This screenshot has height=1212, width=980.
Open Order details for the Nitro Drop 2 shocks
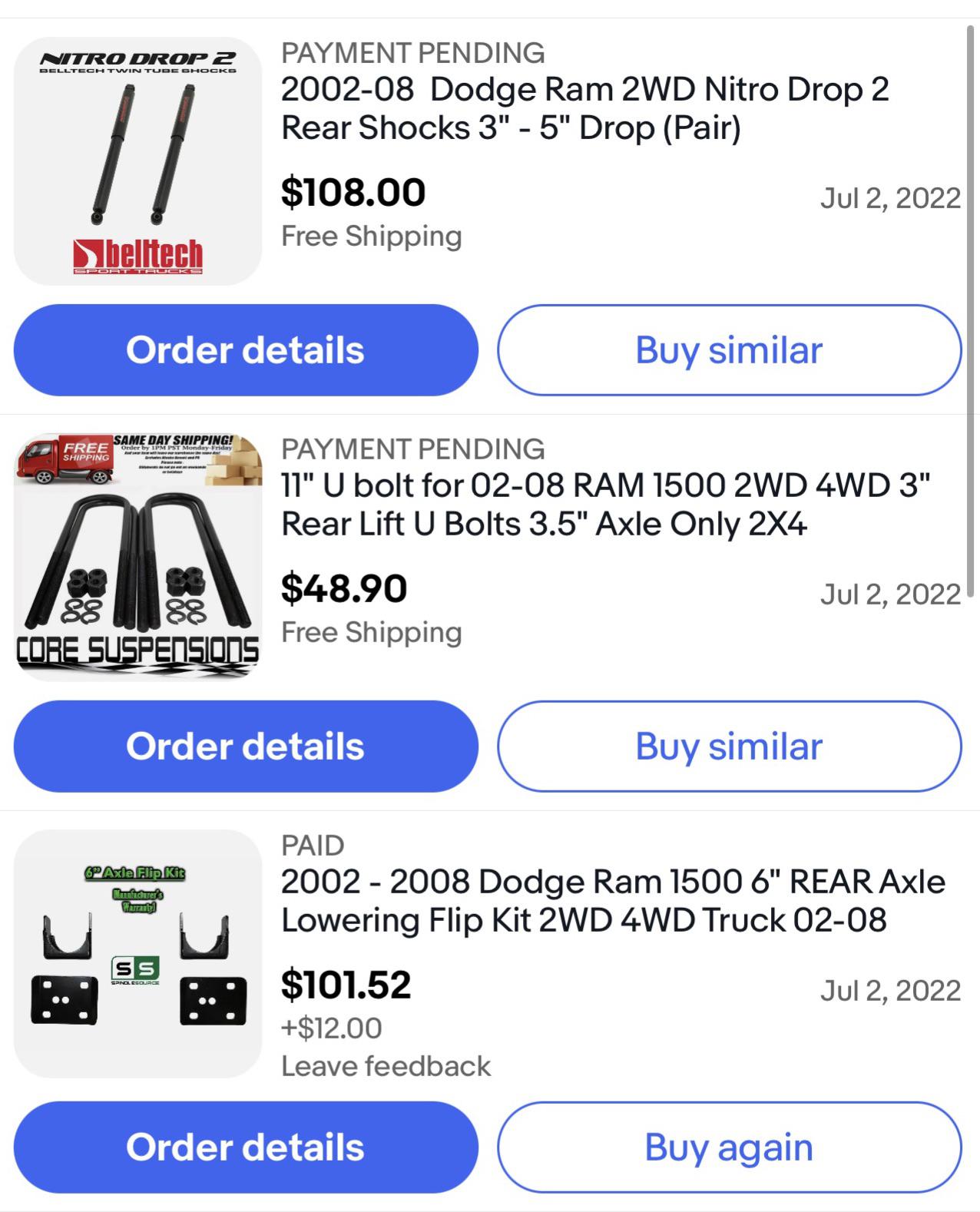[244, 350]
